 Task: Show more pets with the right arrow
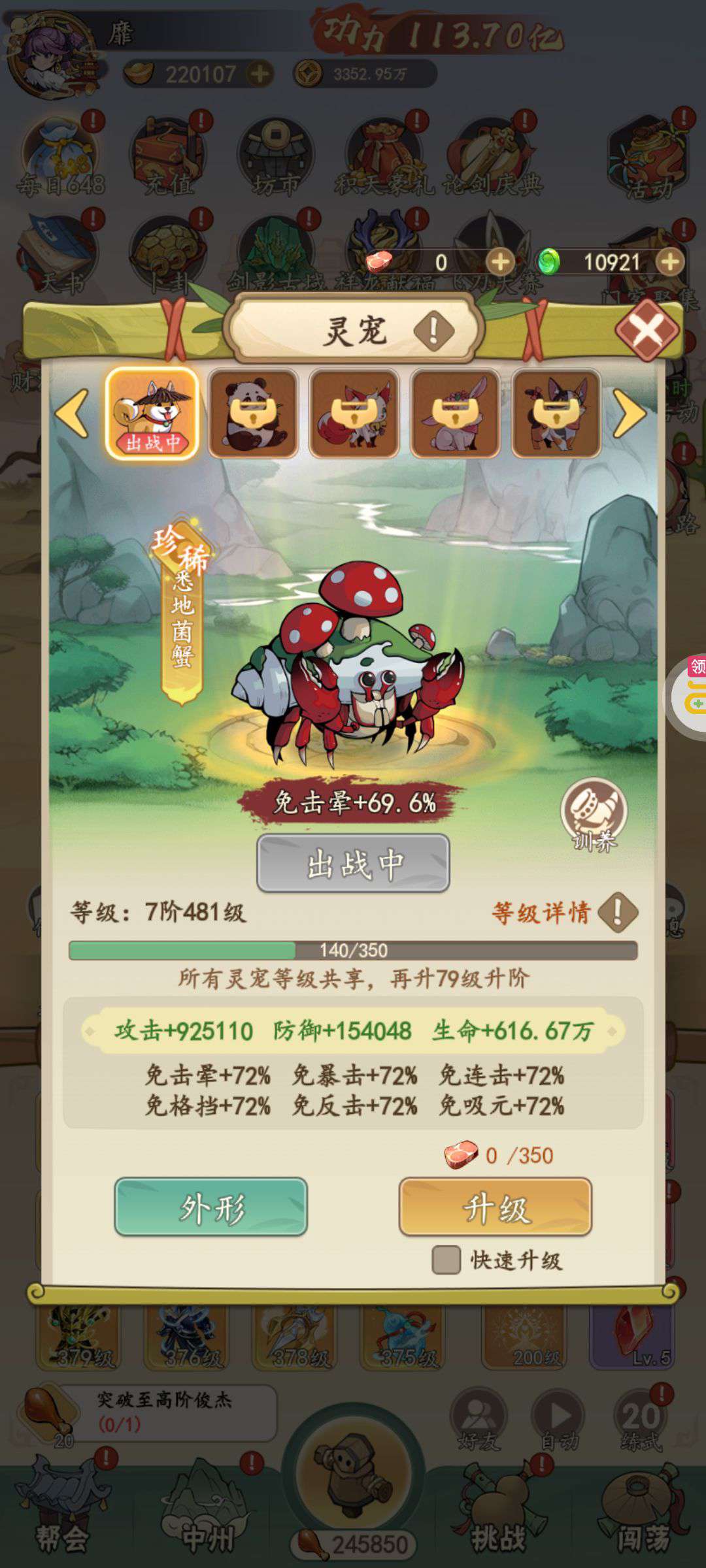630,413
